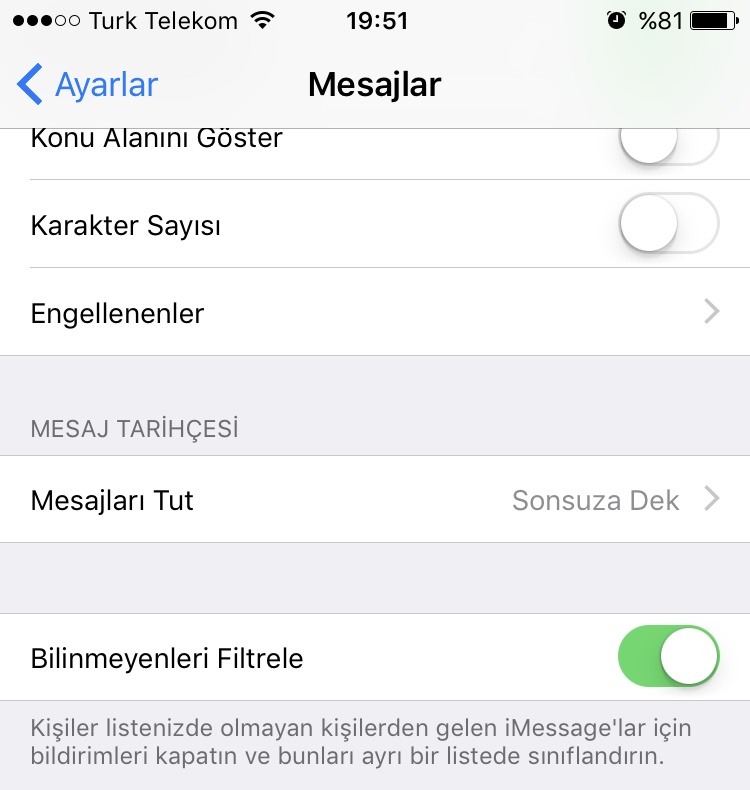Turn off Bilinmeyenleri Filtrele

coord(668,657)
